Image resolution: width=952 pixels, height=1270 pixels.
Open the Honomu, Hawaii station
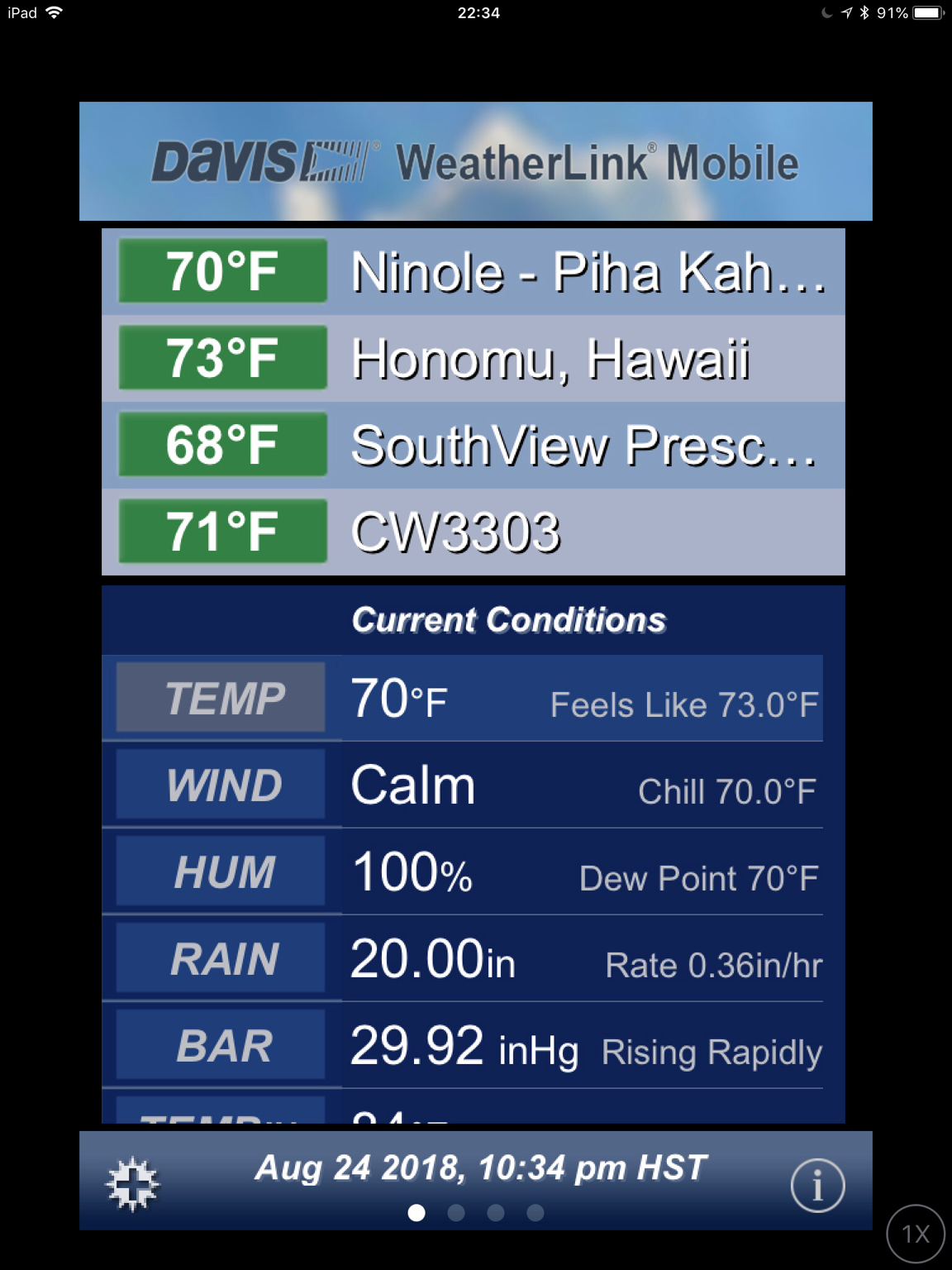pos(473,359)
